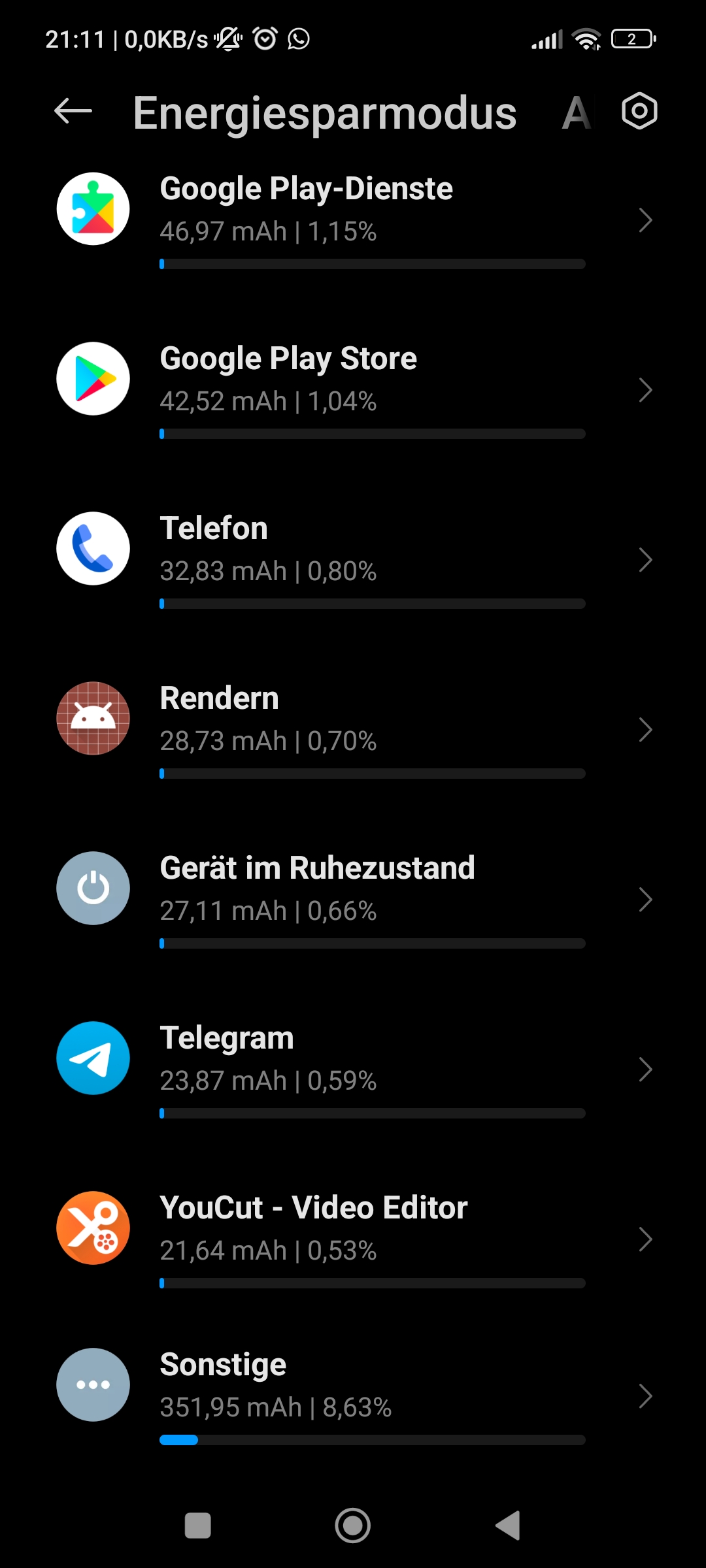Go back using the top arrow
Viewport: 706px width, 1568px height.
73,111
